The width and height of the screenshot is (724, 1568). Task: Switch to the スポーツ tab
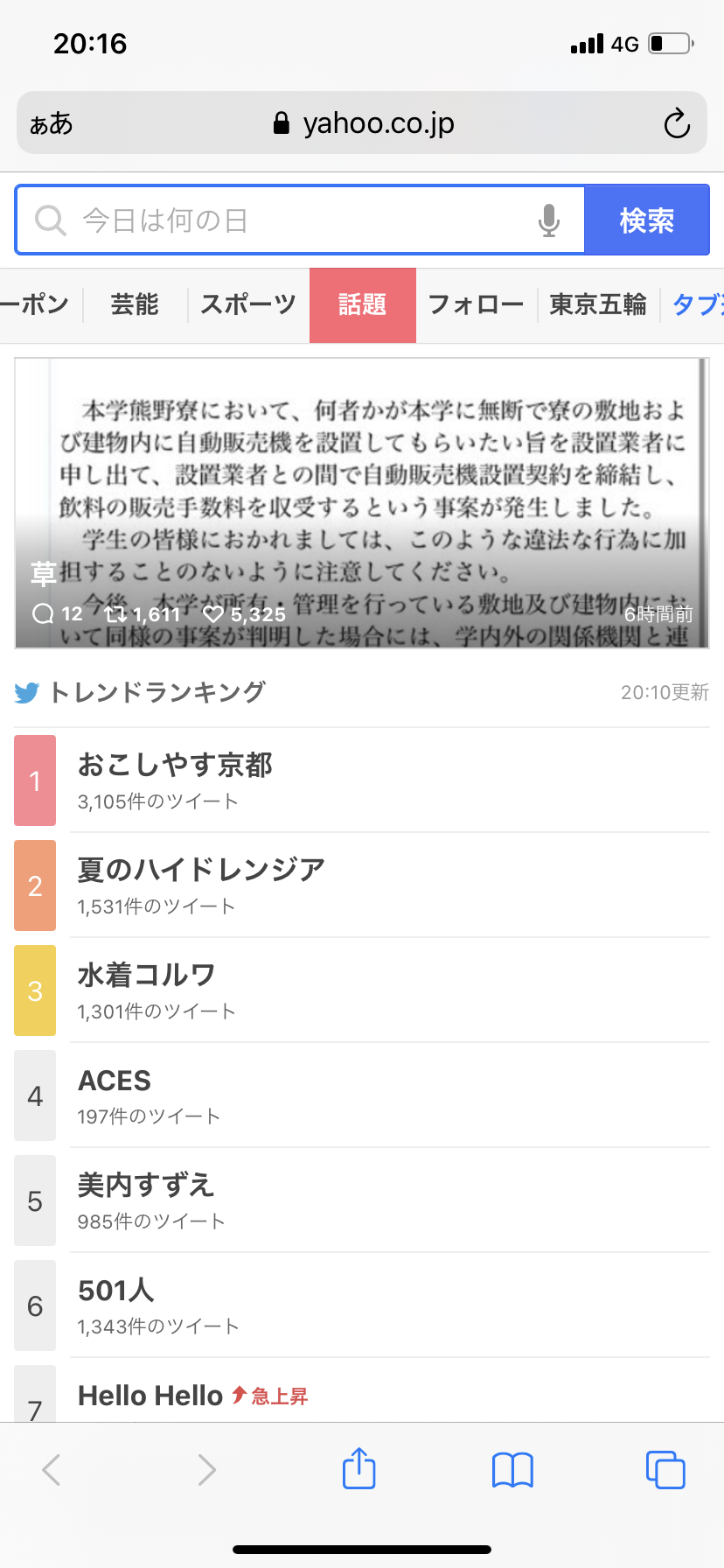(x=248, y=304)
